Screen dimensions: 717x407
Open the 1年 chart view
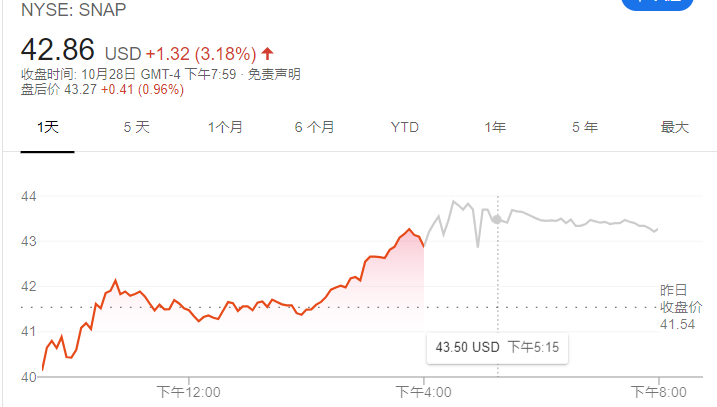click(494, 127)
